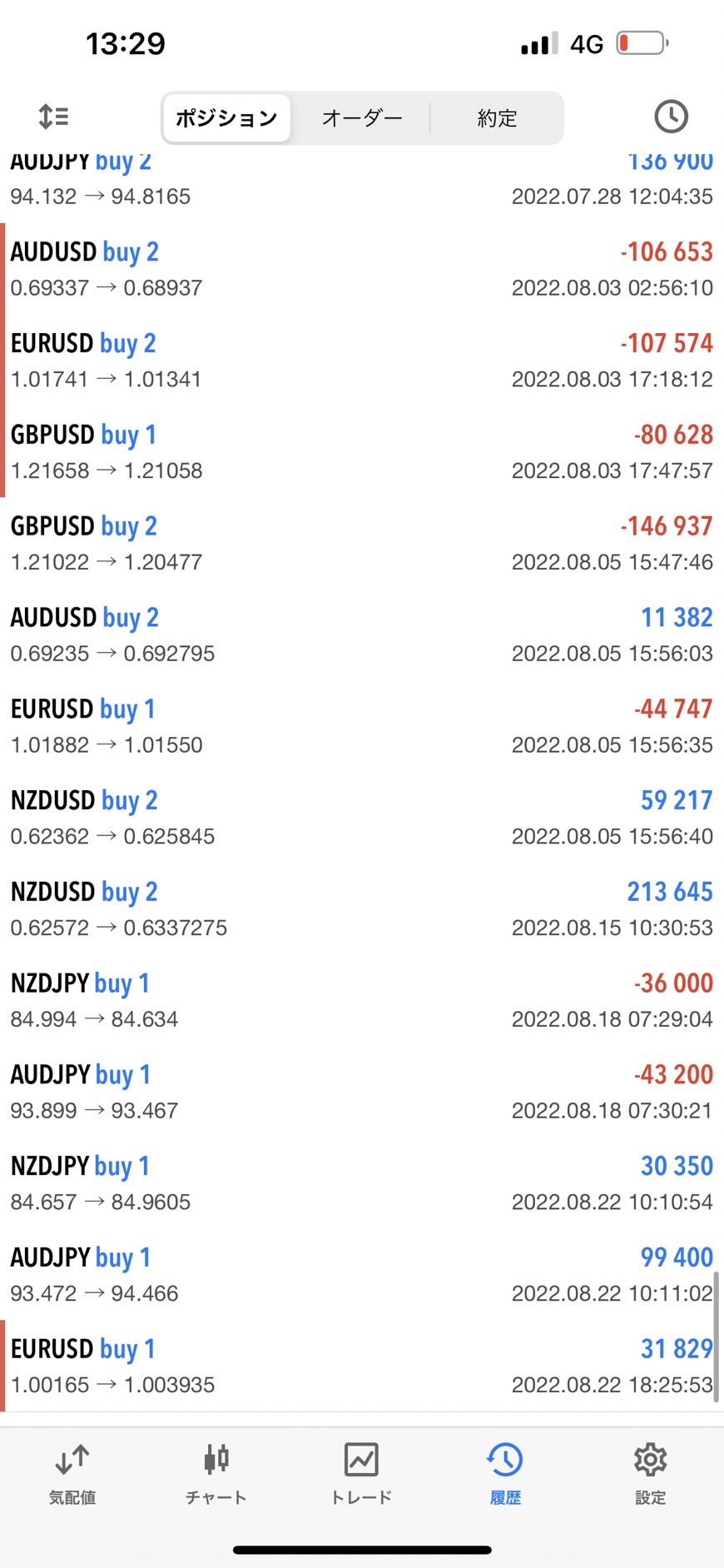The width and height of the screenshot is (724, 1568).
Task: Switch to the トレード tab
Action: pyautogui.click(x=361, y=1476)
